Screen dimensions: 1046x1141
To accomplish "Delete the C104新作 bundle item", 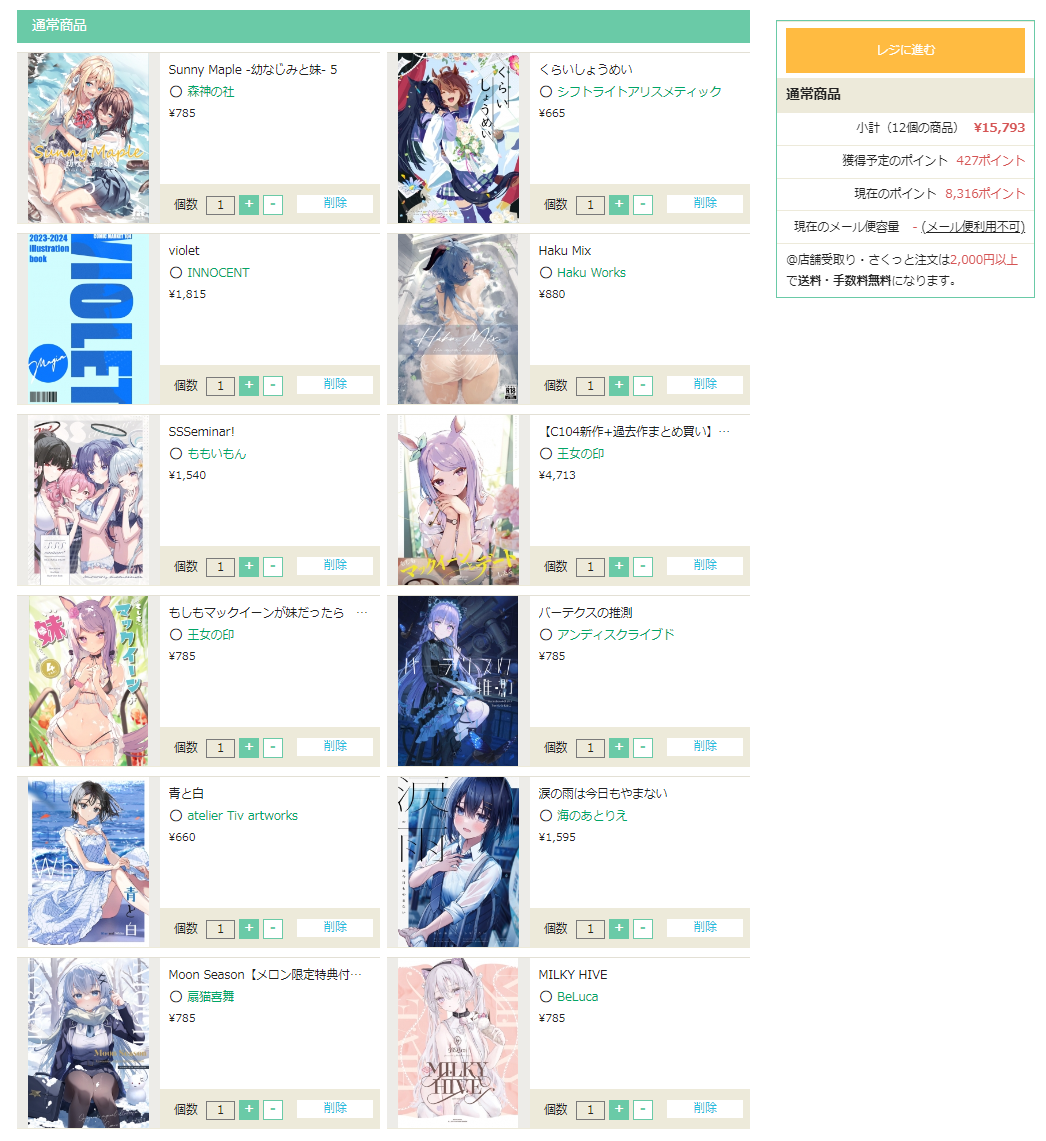I will [705, 565].
